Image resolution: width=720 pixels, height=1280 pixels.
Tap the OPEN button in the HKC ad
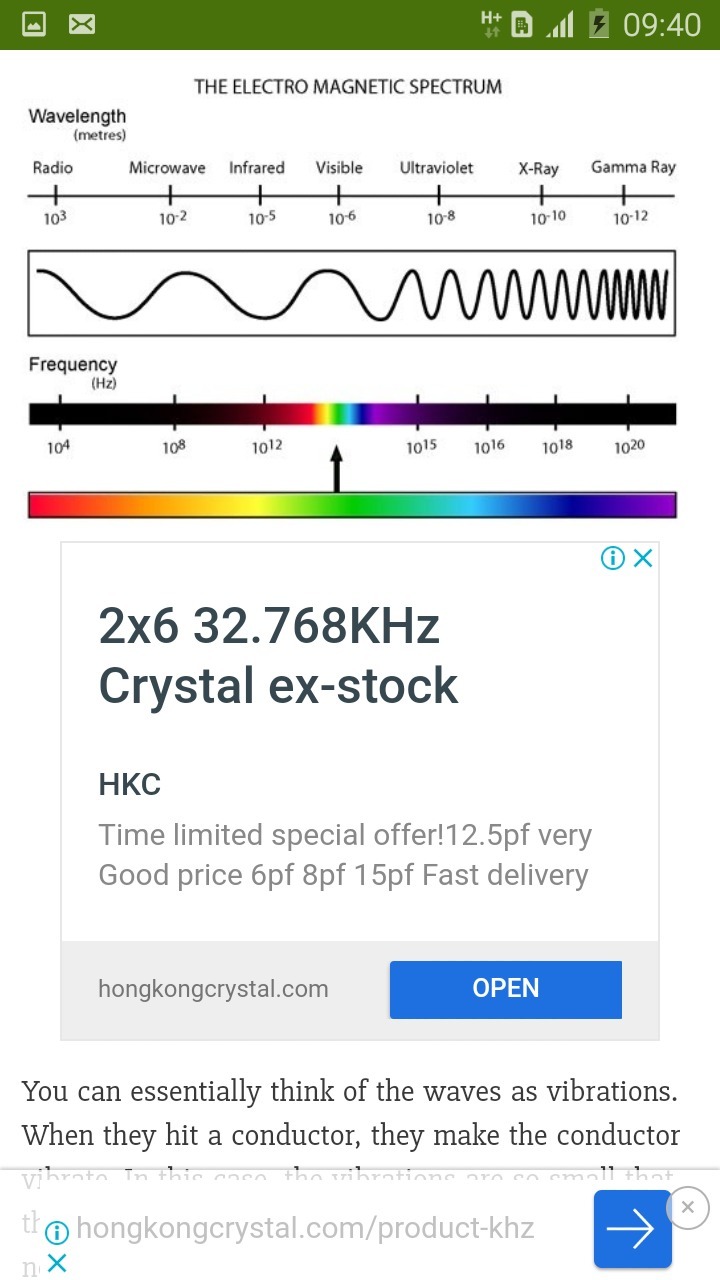(x=505, y=989)
